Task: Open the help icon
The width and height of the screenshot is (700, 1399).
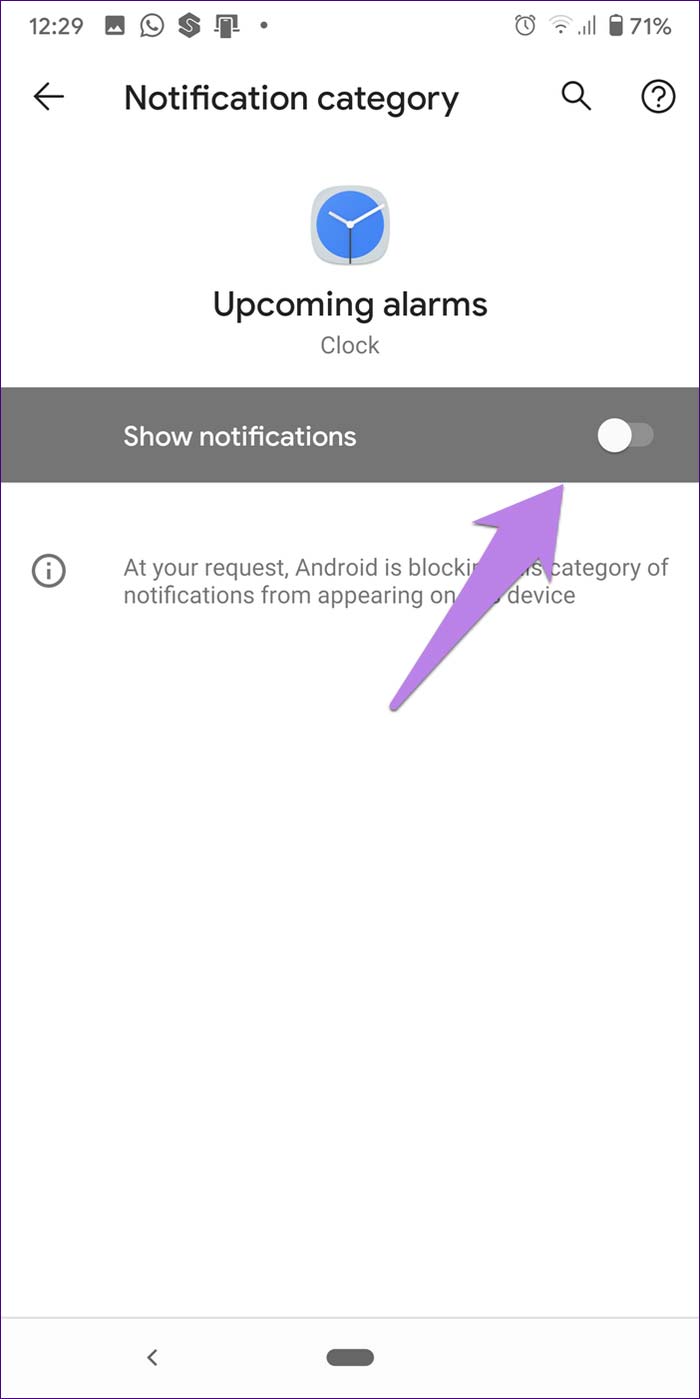Action: [657, 97]
